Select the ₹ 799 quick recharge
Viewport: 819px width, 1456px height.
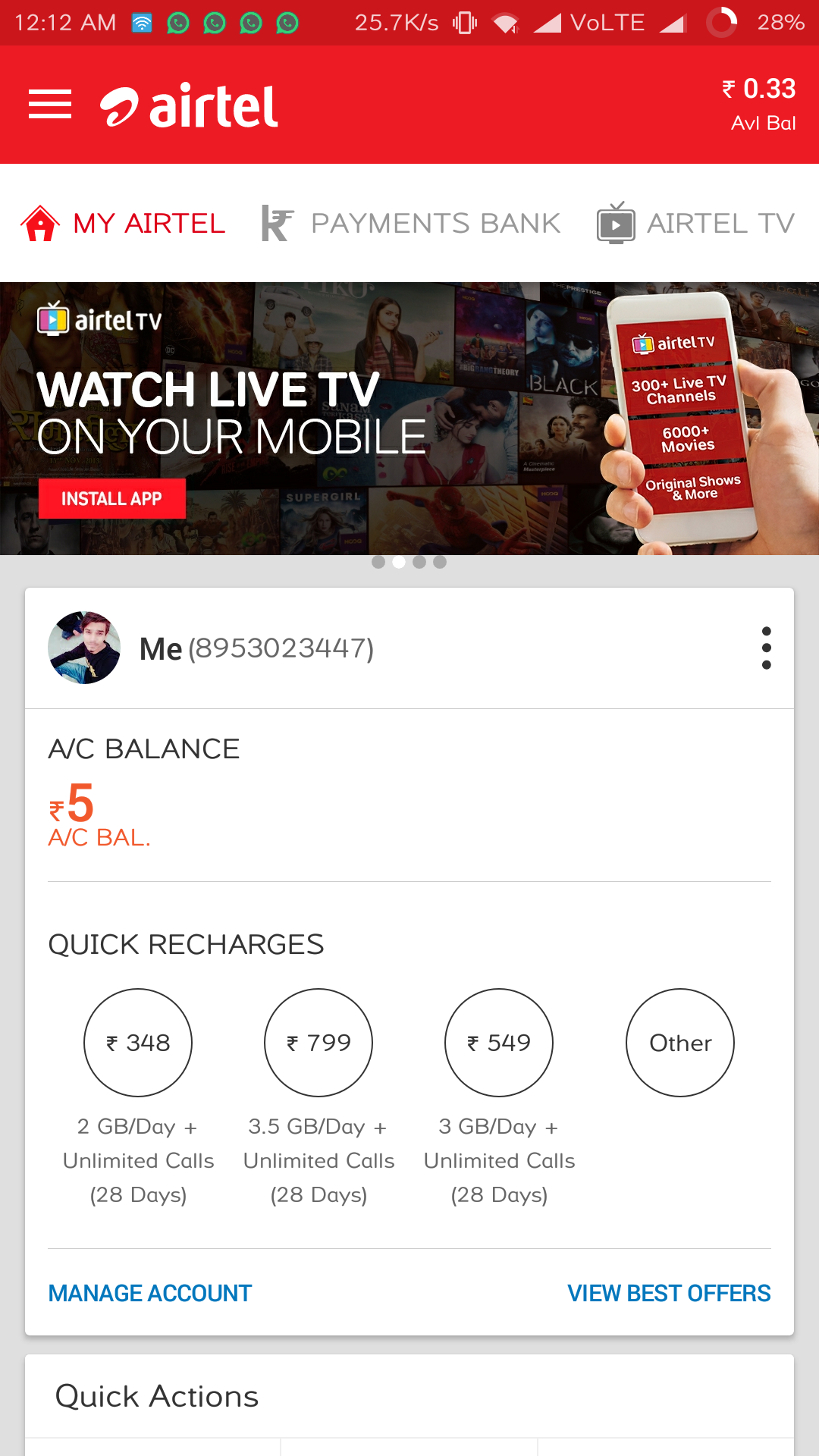click(318, 1043)
